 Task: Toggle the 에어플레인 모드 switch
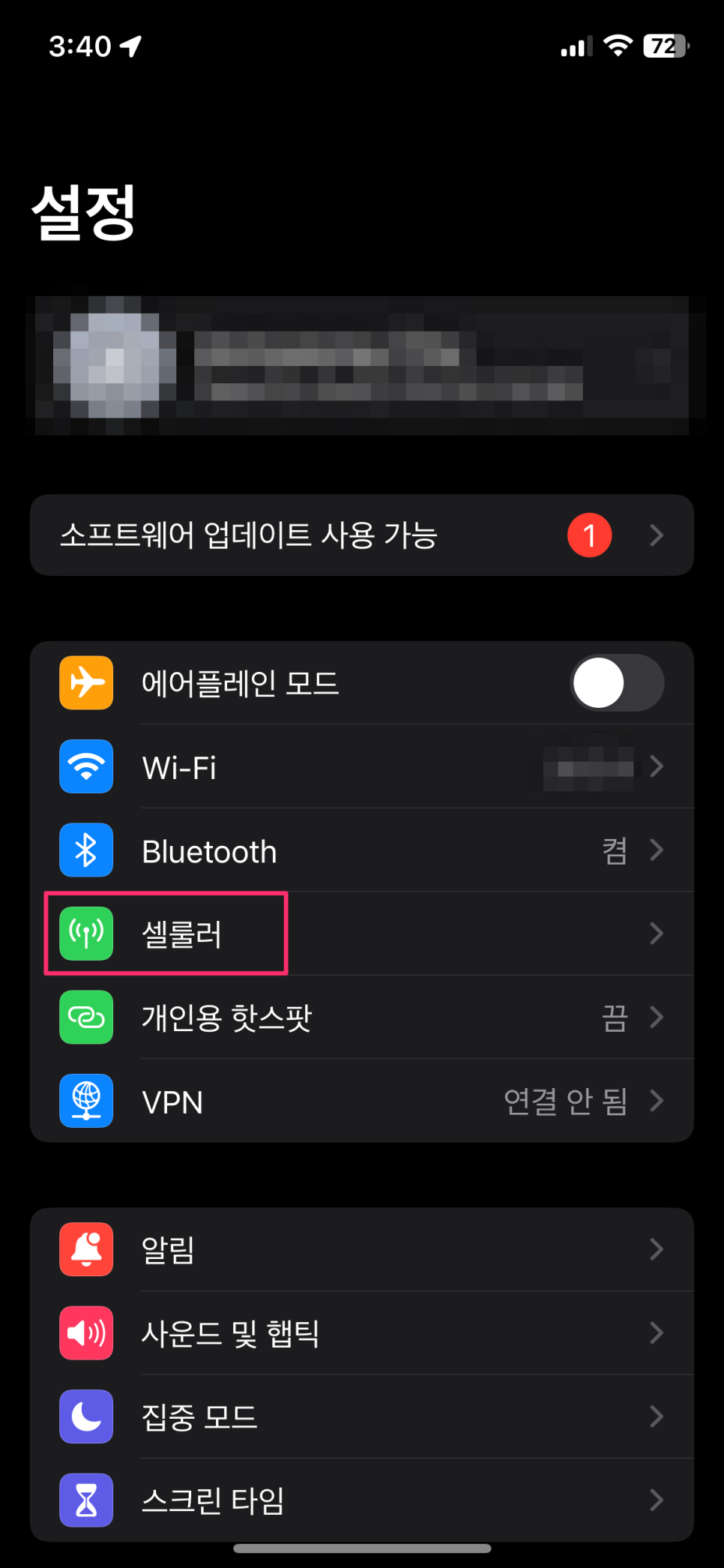coord(617,682)
